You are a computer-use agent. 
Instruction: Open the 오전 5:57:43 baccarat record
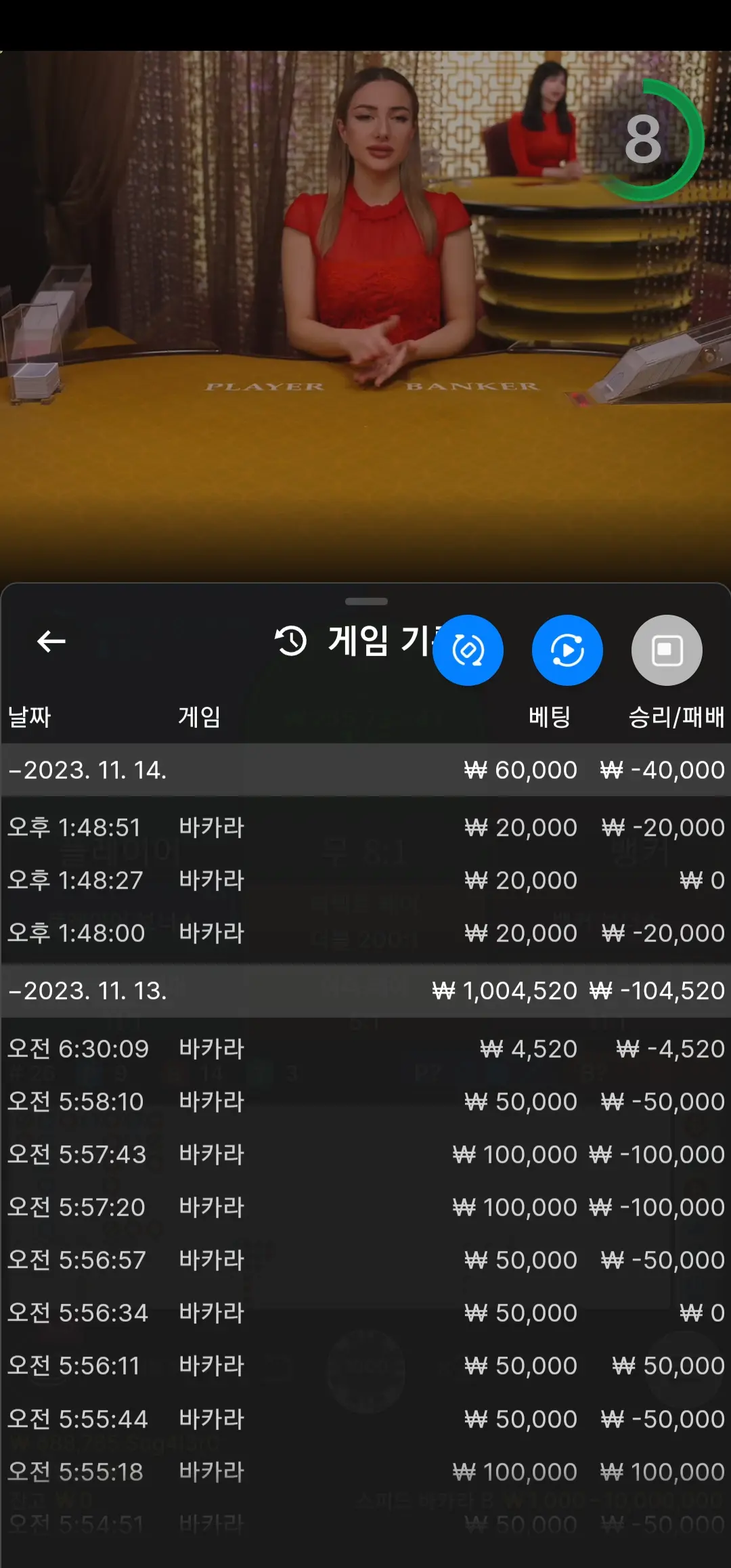[x=365, y=1154]
